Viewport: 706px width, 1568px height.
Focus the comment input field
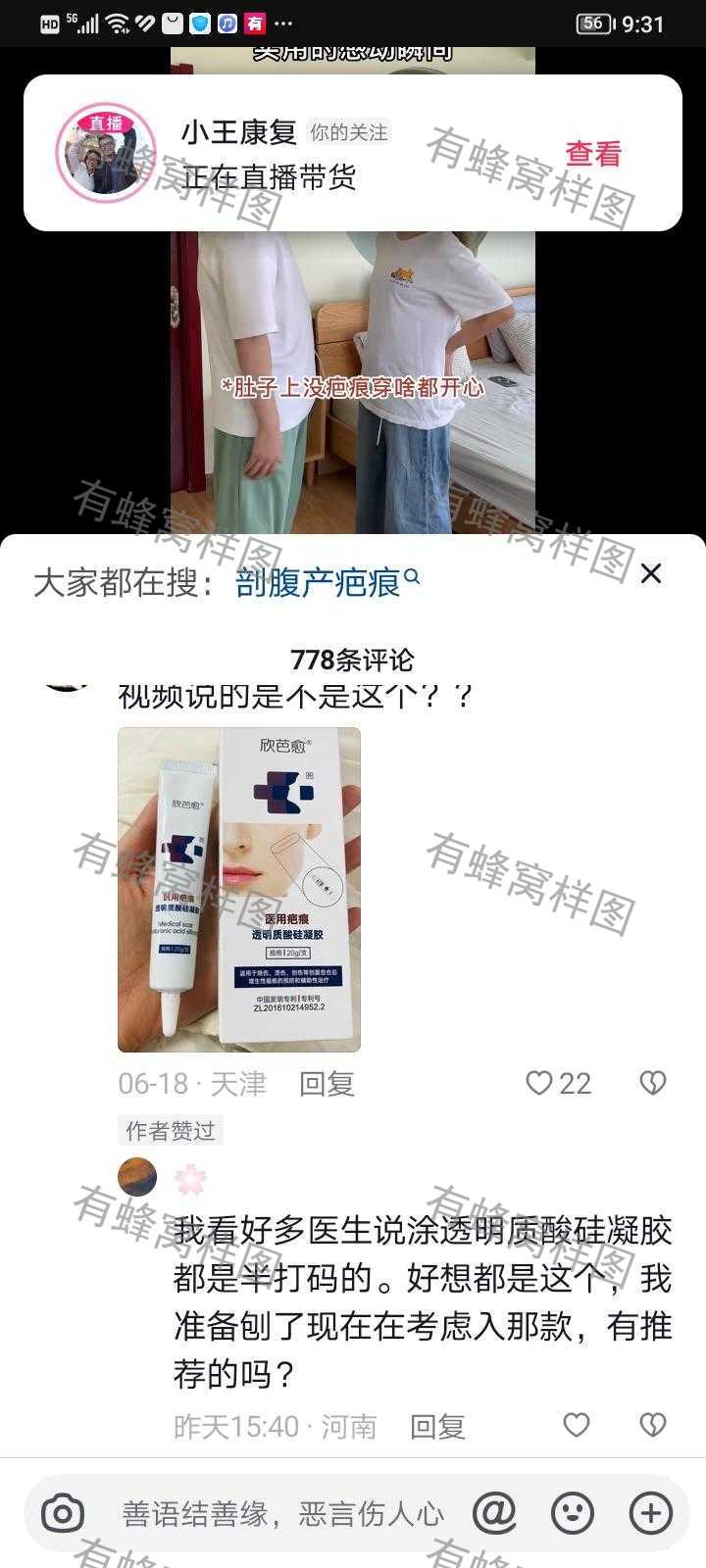[x=283, y=1514]
